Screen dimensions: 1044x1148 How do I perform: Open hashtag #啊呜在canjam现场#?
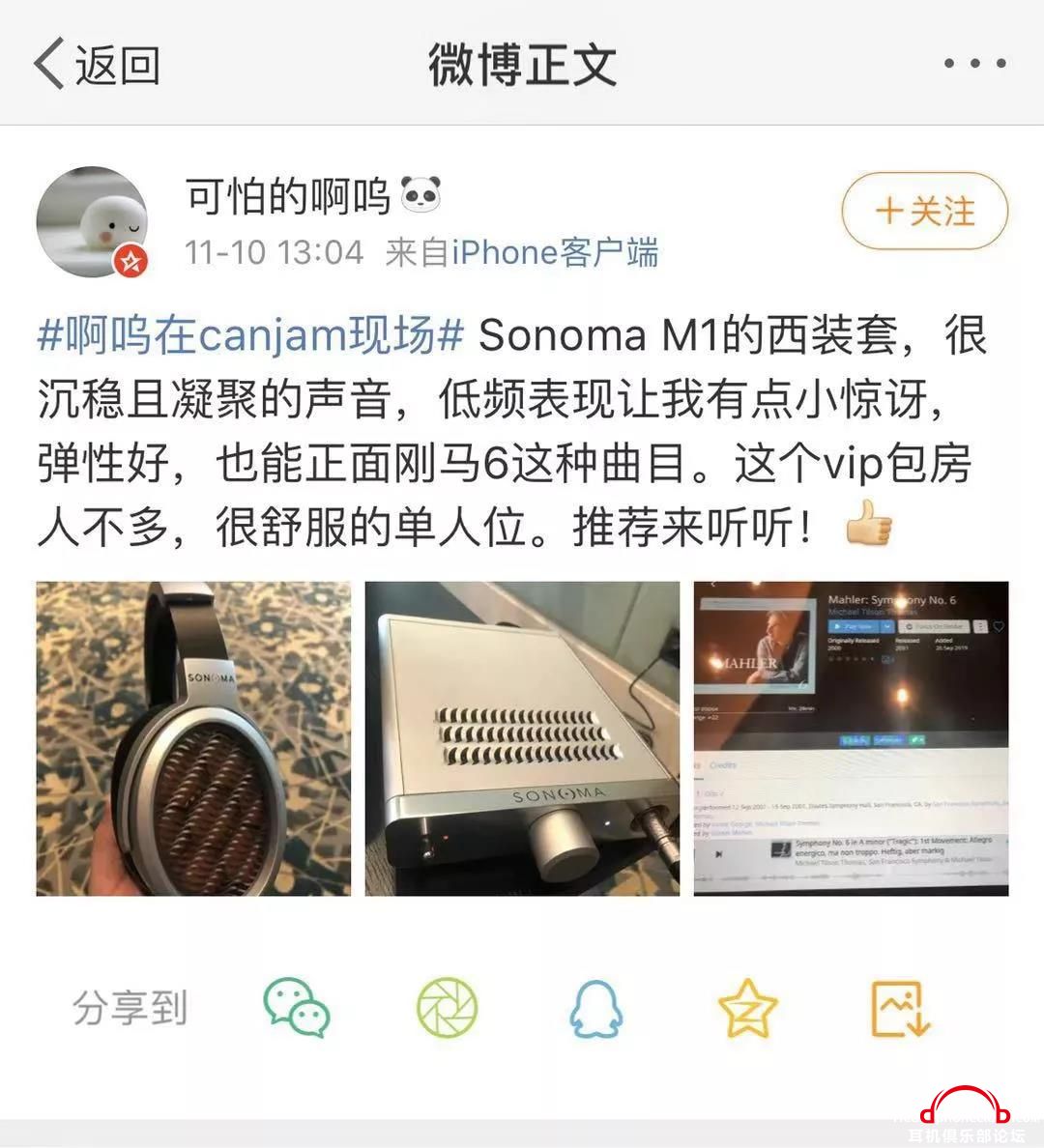(251, 335)
